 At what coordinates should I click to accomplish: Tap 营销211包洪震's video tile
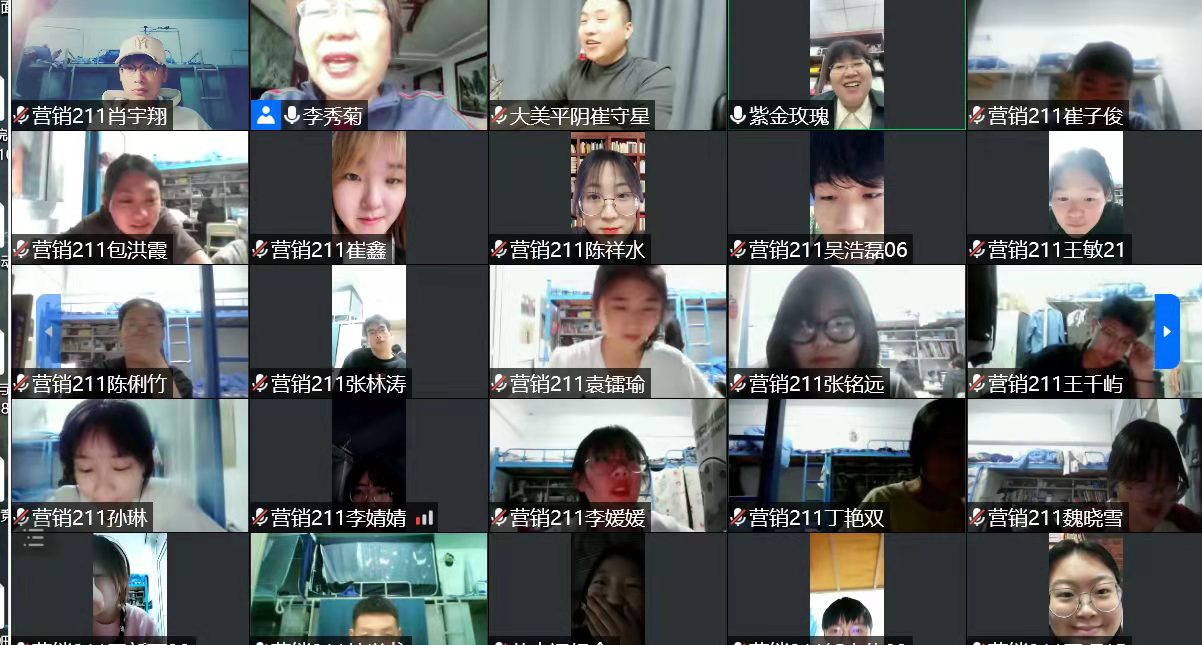click(x=130, y=195)
